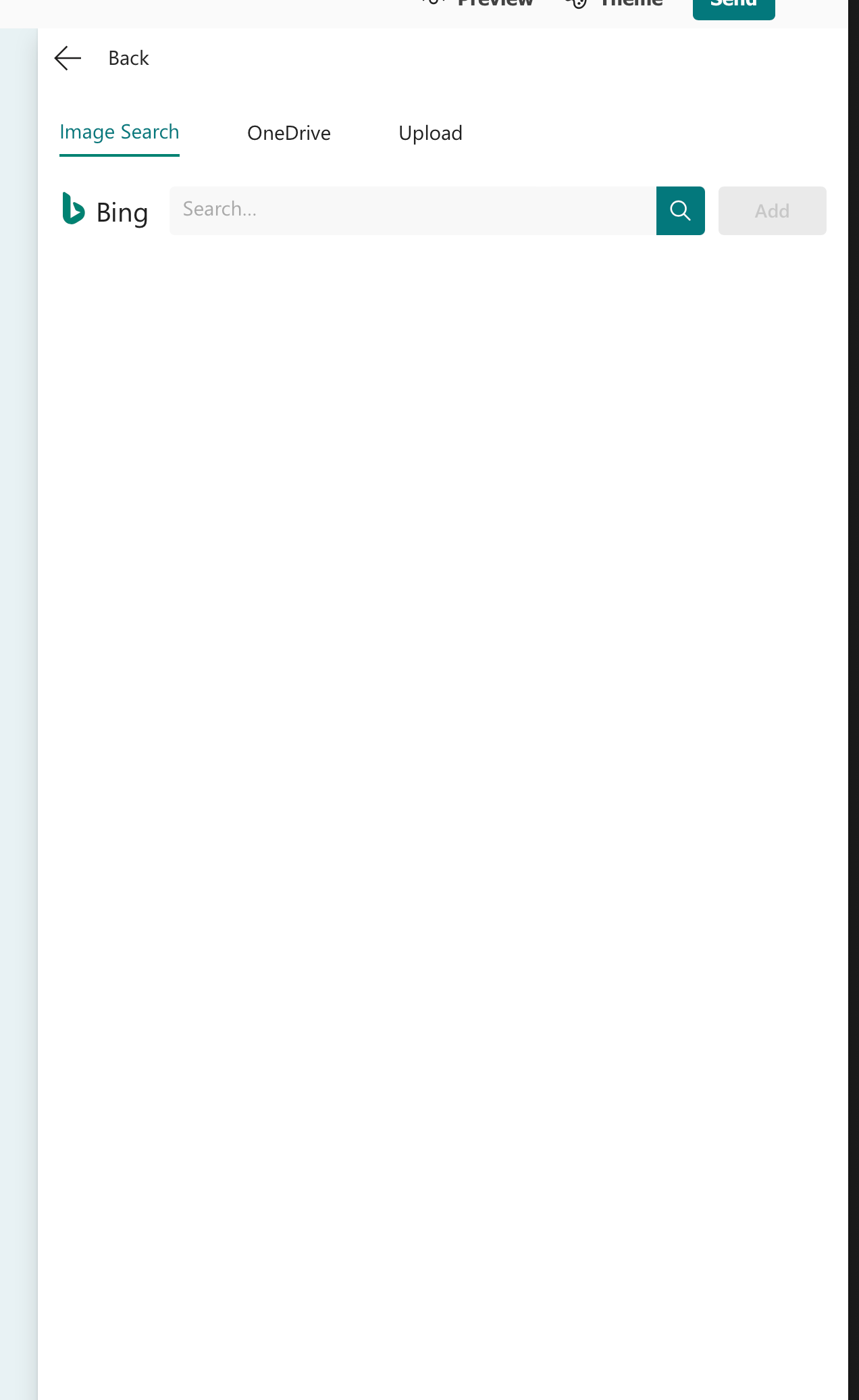Focus the Bing search field

[412, 211]
